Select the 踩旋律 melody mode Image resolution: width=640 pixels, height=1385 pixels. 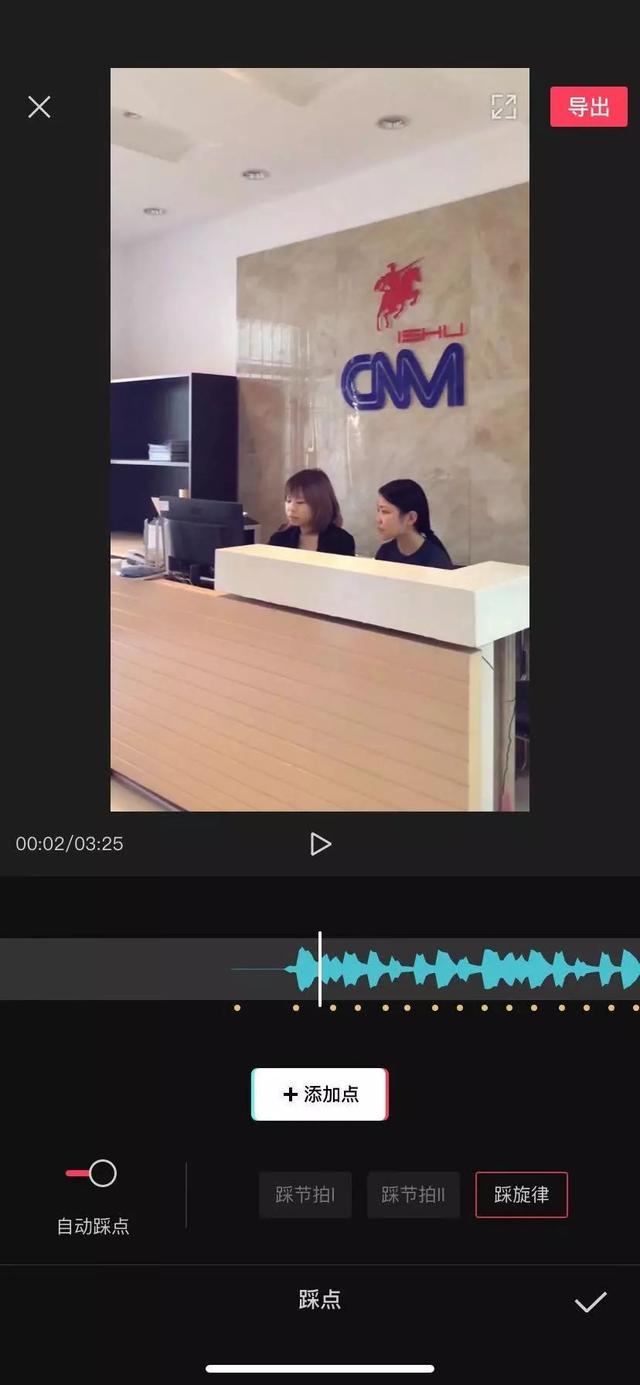(521, 1195)
